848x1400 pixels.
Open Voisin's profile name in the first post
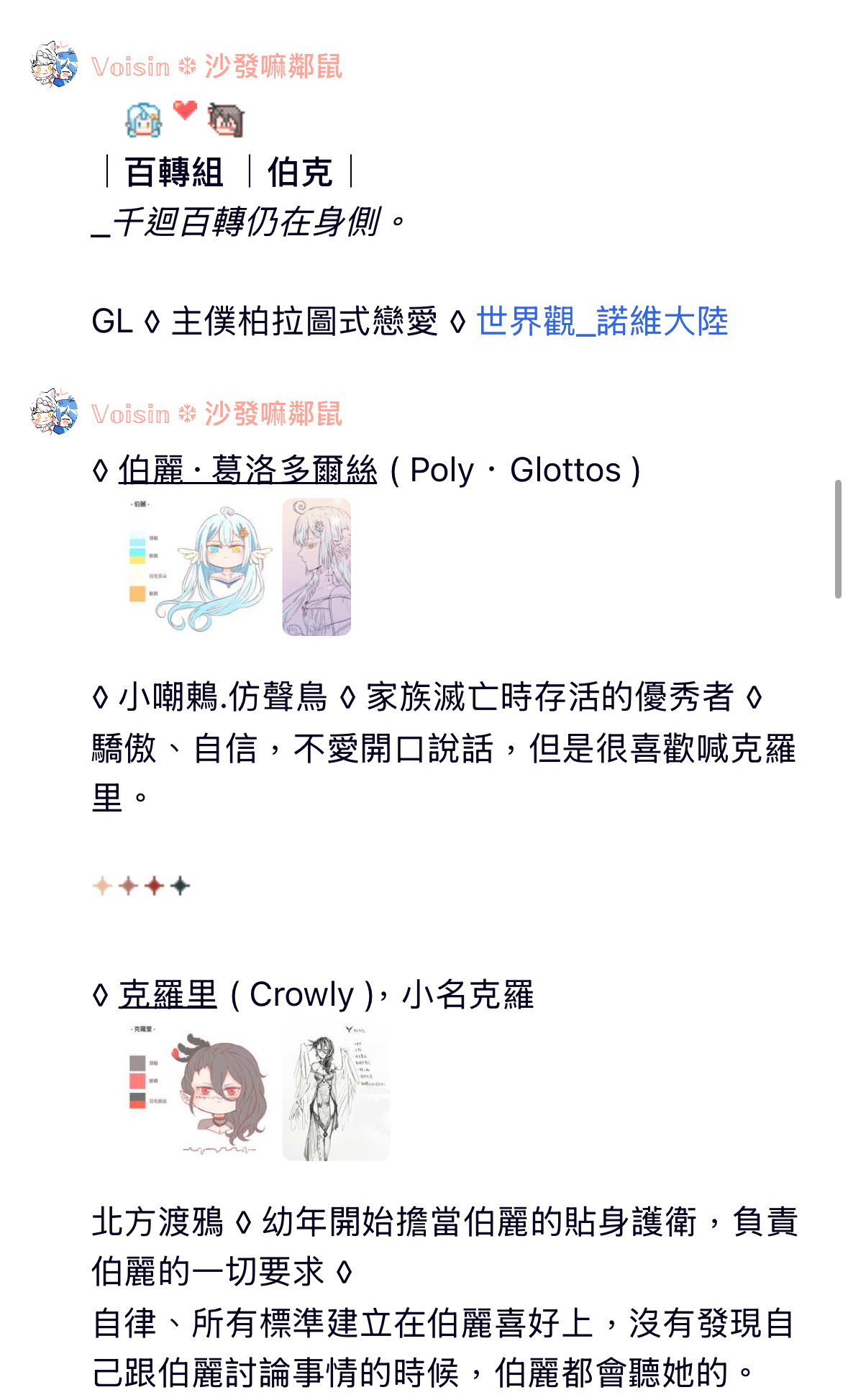pyautogui.click(x=216, y=67)
